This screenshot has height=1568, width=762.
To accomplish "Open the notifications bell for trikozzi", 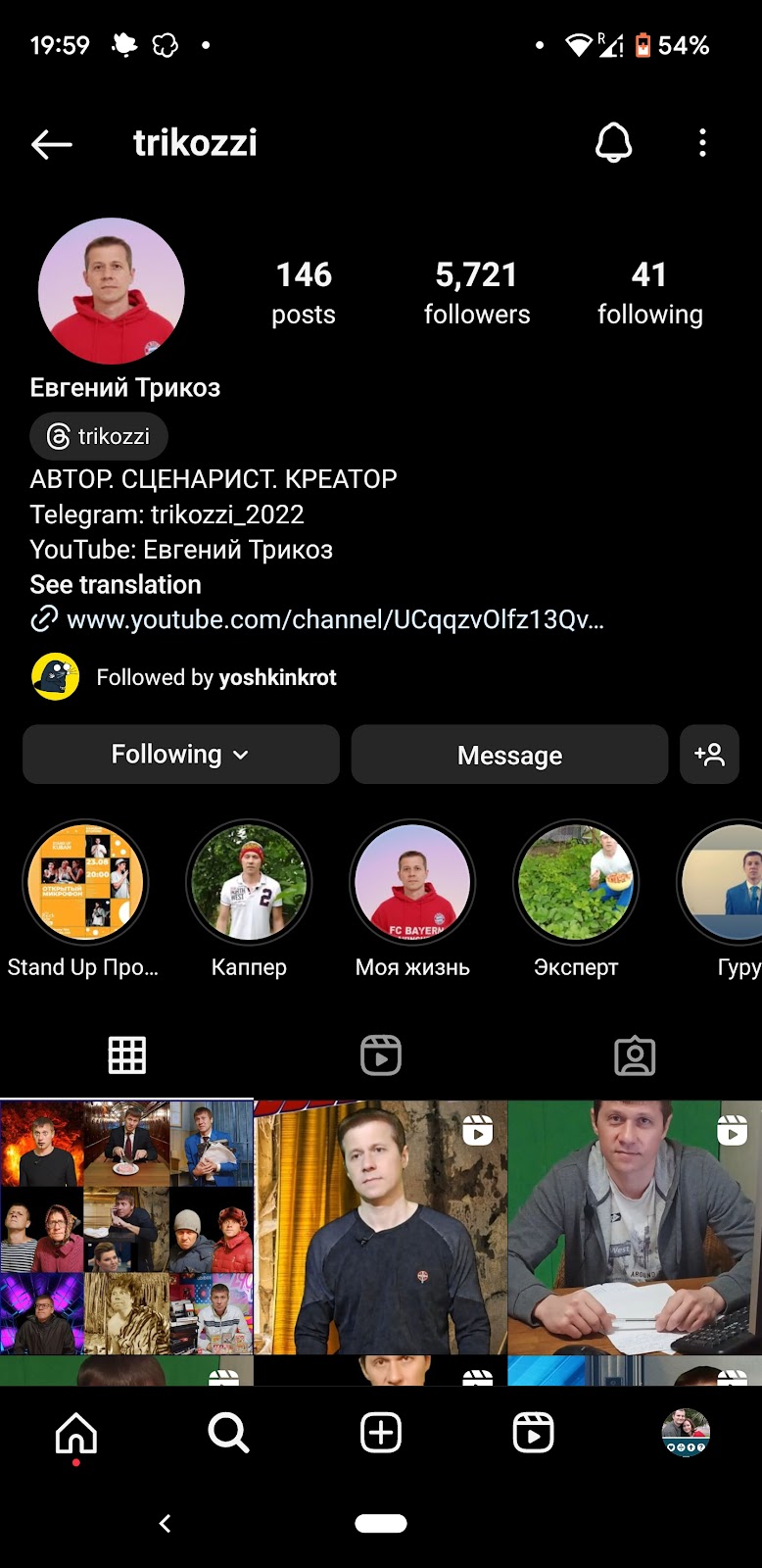I will (614, 144).
